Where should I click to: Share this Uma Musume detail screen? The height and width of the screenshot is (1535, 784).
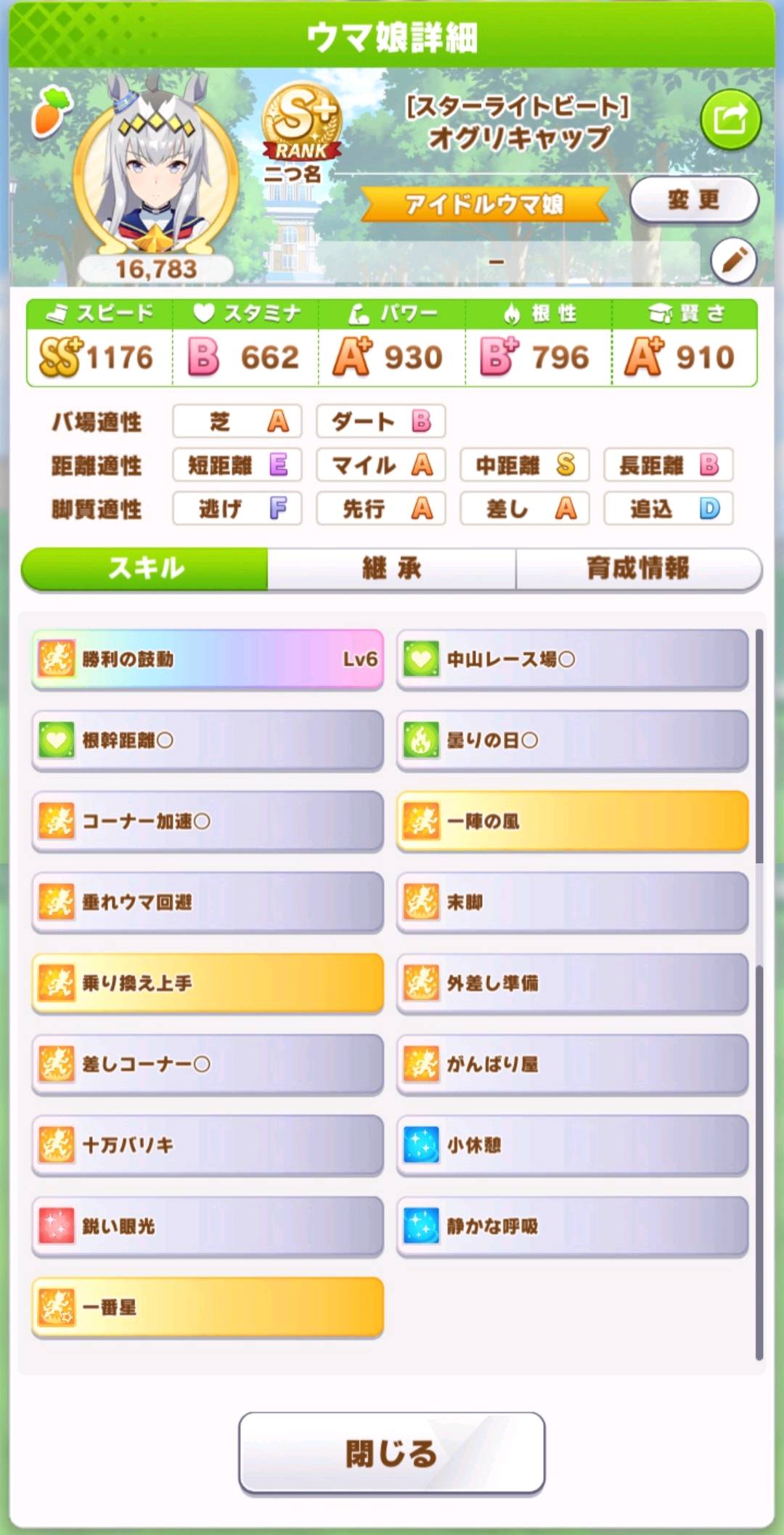click(730, 119)
